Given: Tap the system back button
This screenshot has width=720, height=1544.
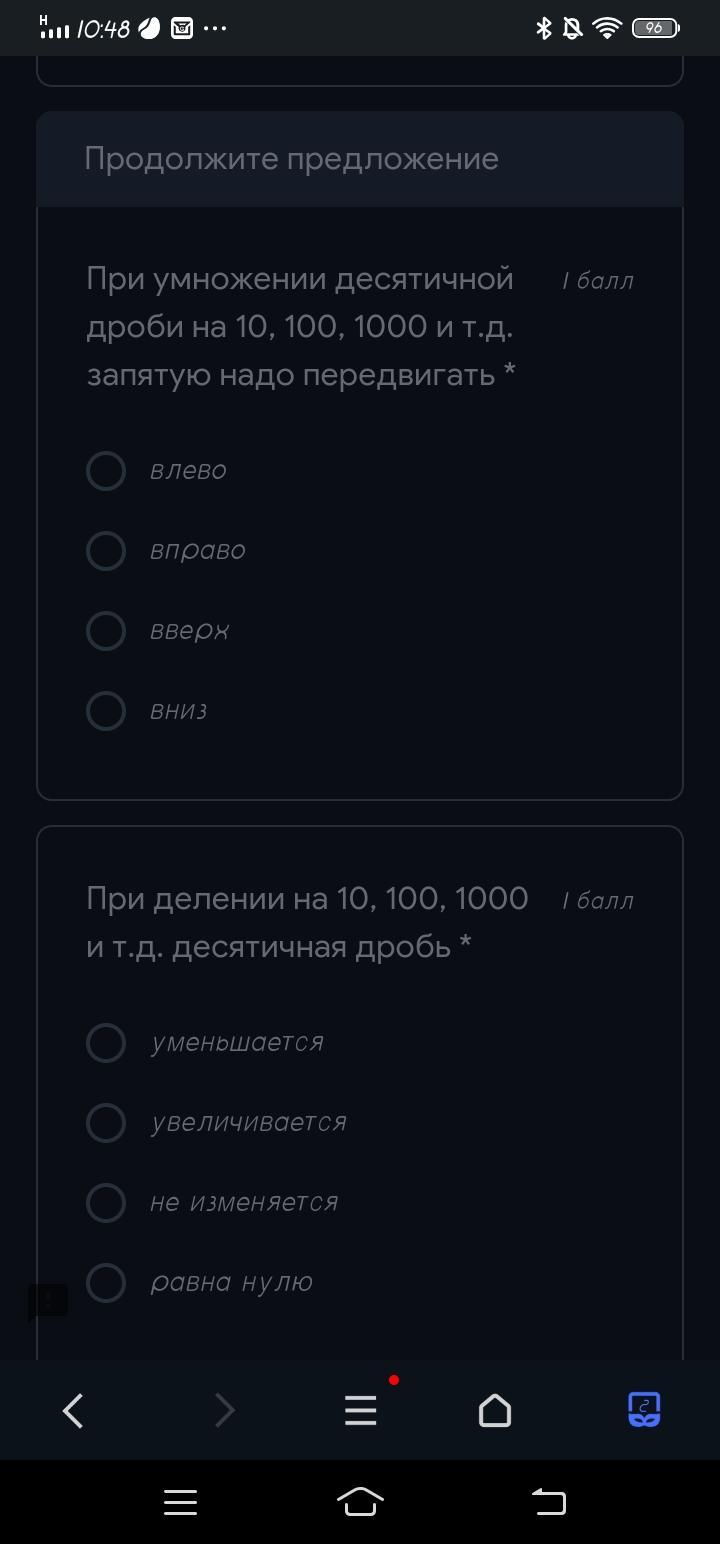Looking at the screenshot, I should click(x=548, y=1502).
